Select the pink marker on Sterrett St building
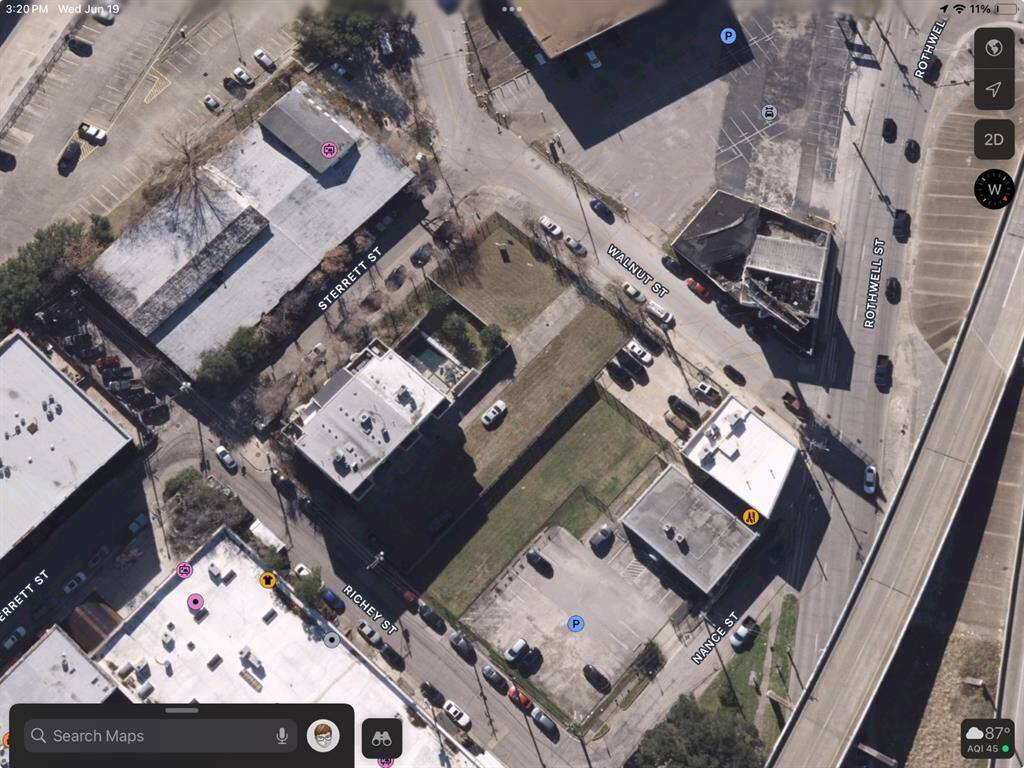 click(328, 150)
